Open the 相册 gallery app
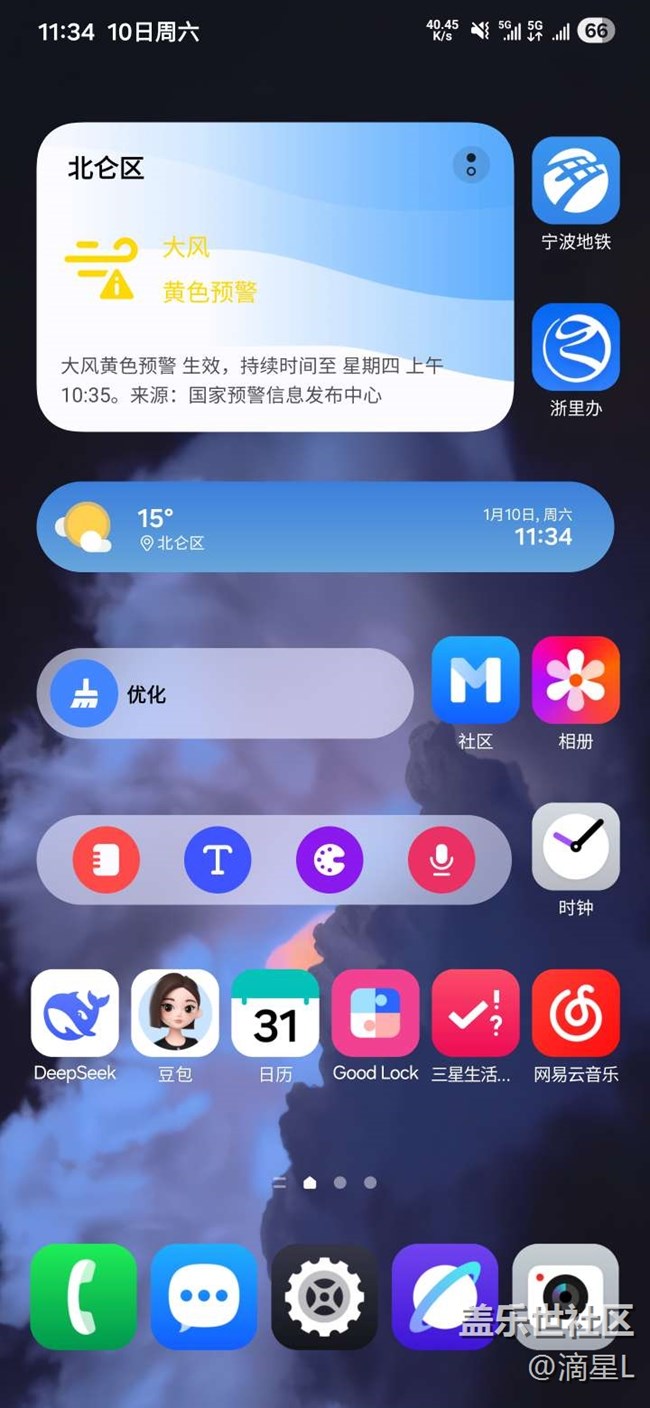650x1408 pixels. (575, 680)
